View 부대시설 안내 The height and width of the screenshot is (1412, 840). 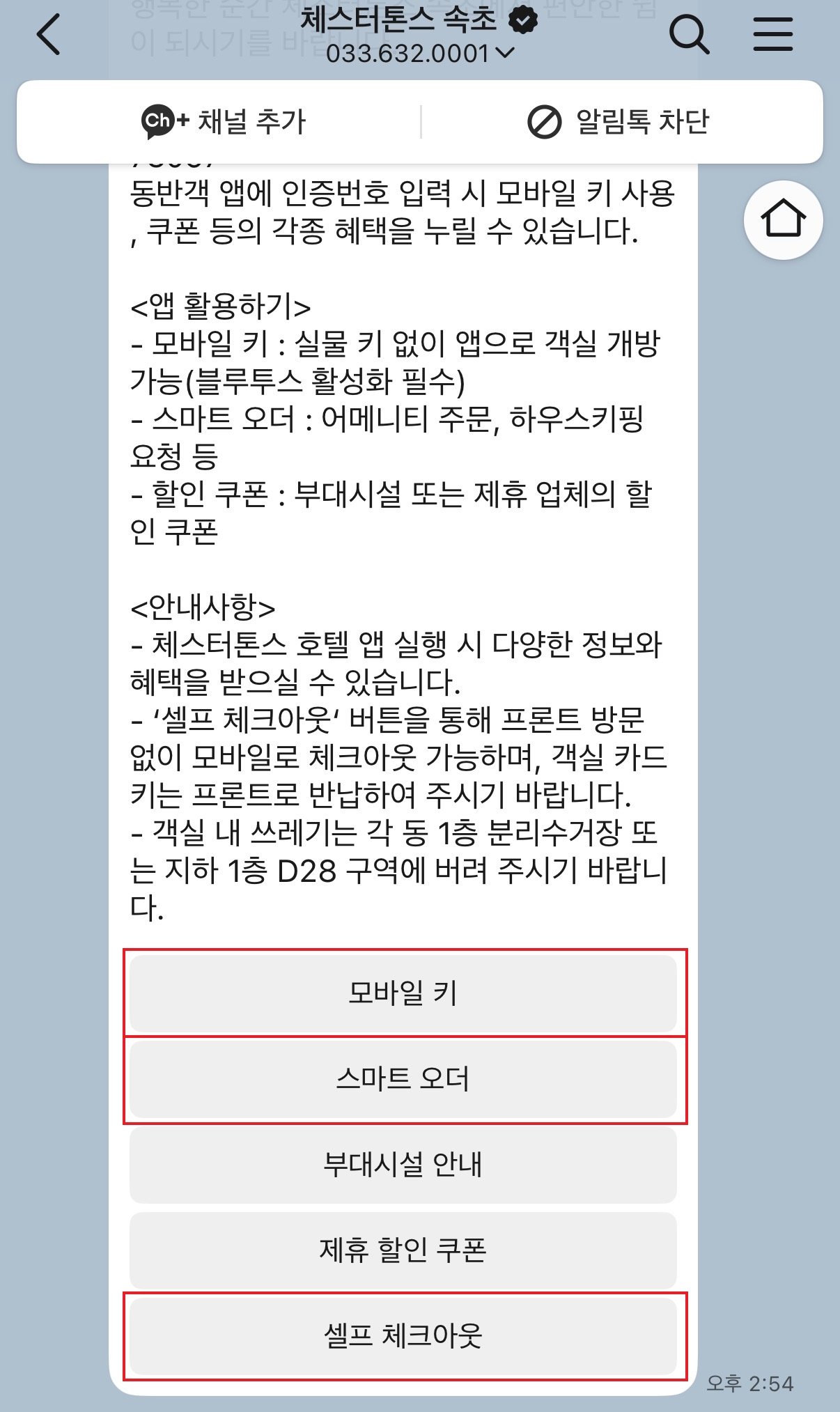(403, 1165)
